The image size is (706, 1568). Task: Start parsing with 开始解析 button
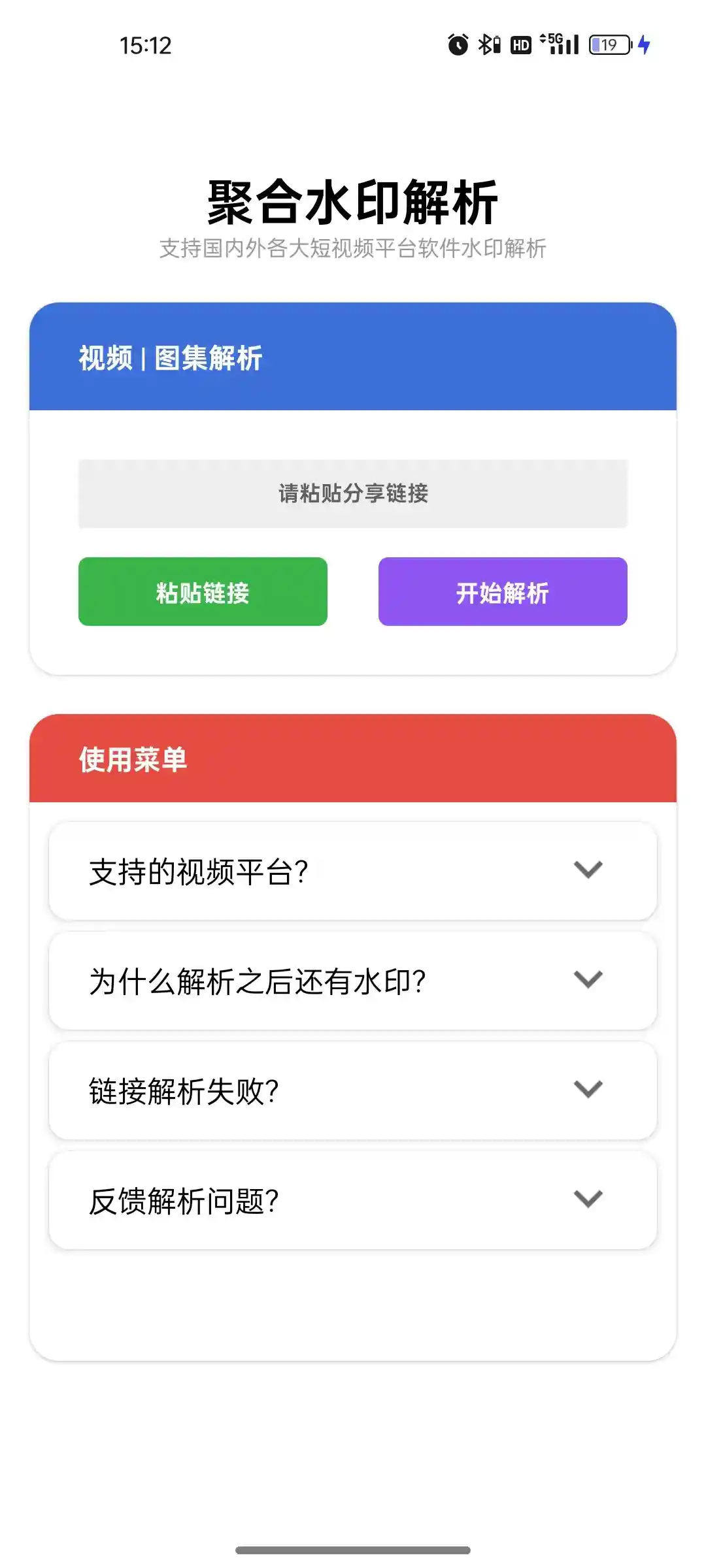coord(503,591)
